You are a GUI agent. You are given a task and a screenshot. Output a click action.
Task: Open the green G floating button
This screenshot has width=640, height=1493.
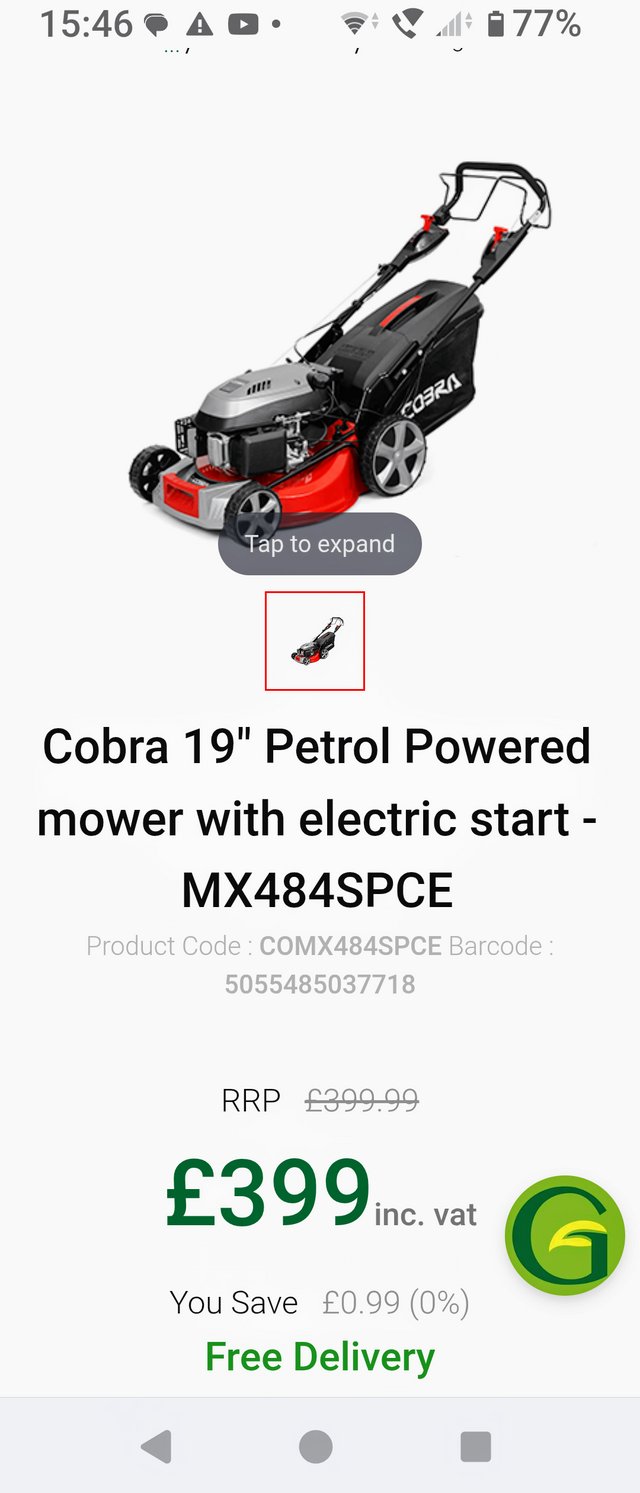click(565, 1236)
